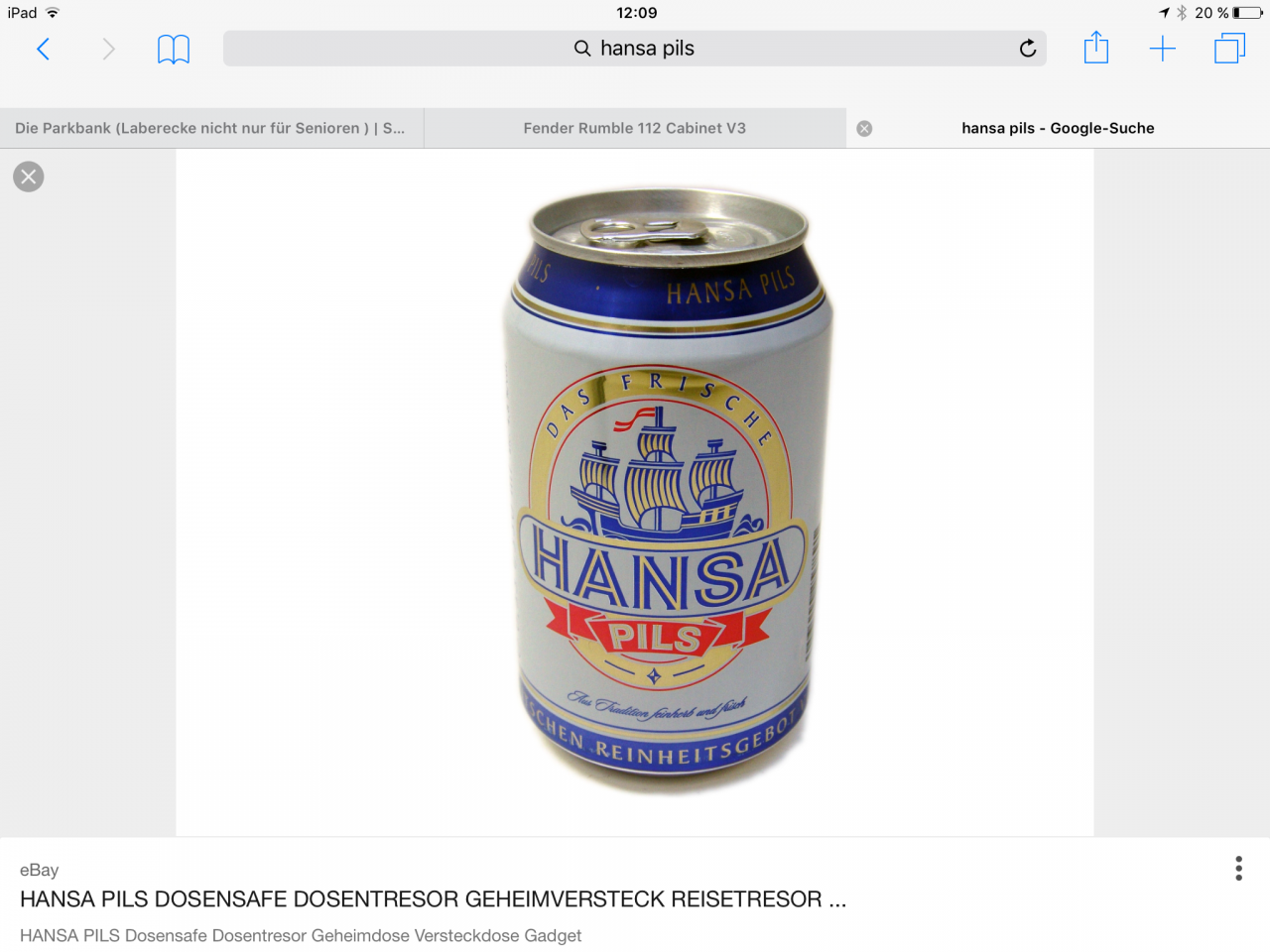Image resolution: width=1270 pixels, height=952 pixels.
Task: Show the open tabs overview
Action: [x=1229, y=49]
